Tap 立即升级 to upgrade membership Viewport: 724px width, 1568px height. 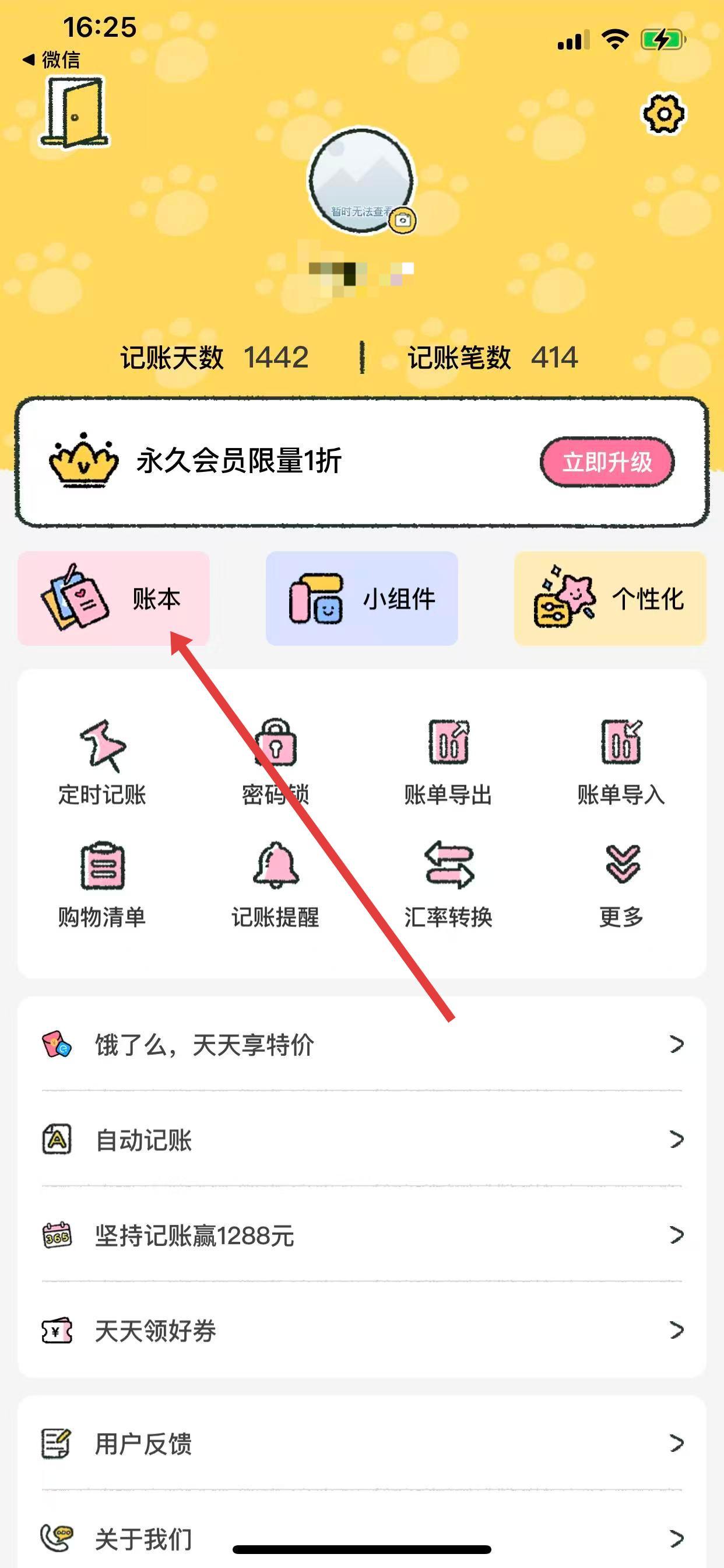pyautogui.click(x=607, y=462)
